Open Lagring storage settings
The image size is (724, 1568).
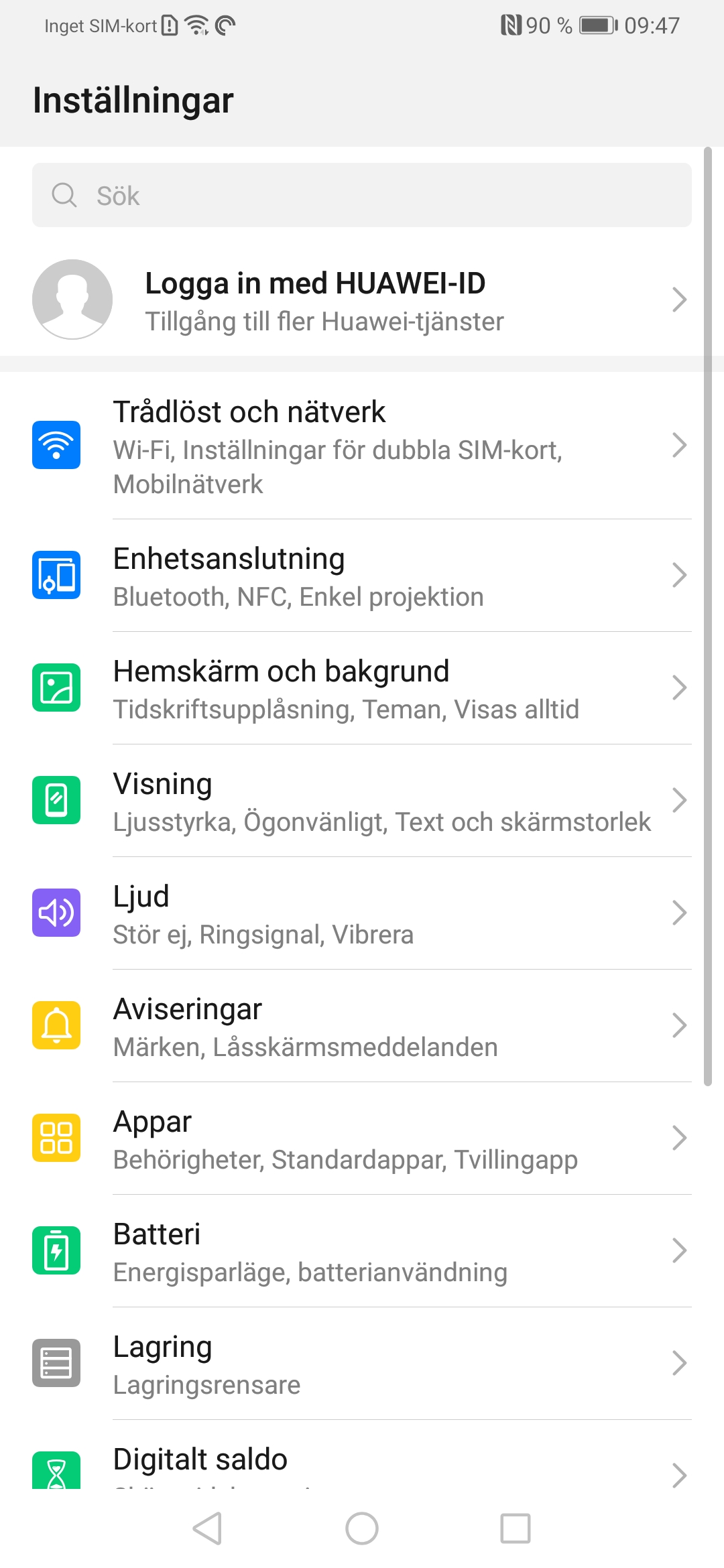click(x=362, y=1364)
